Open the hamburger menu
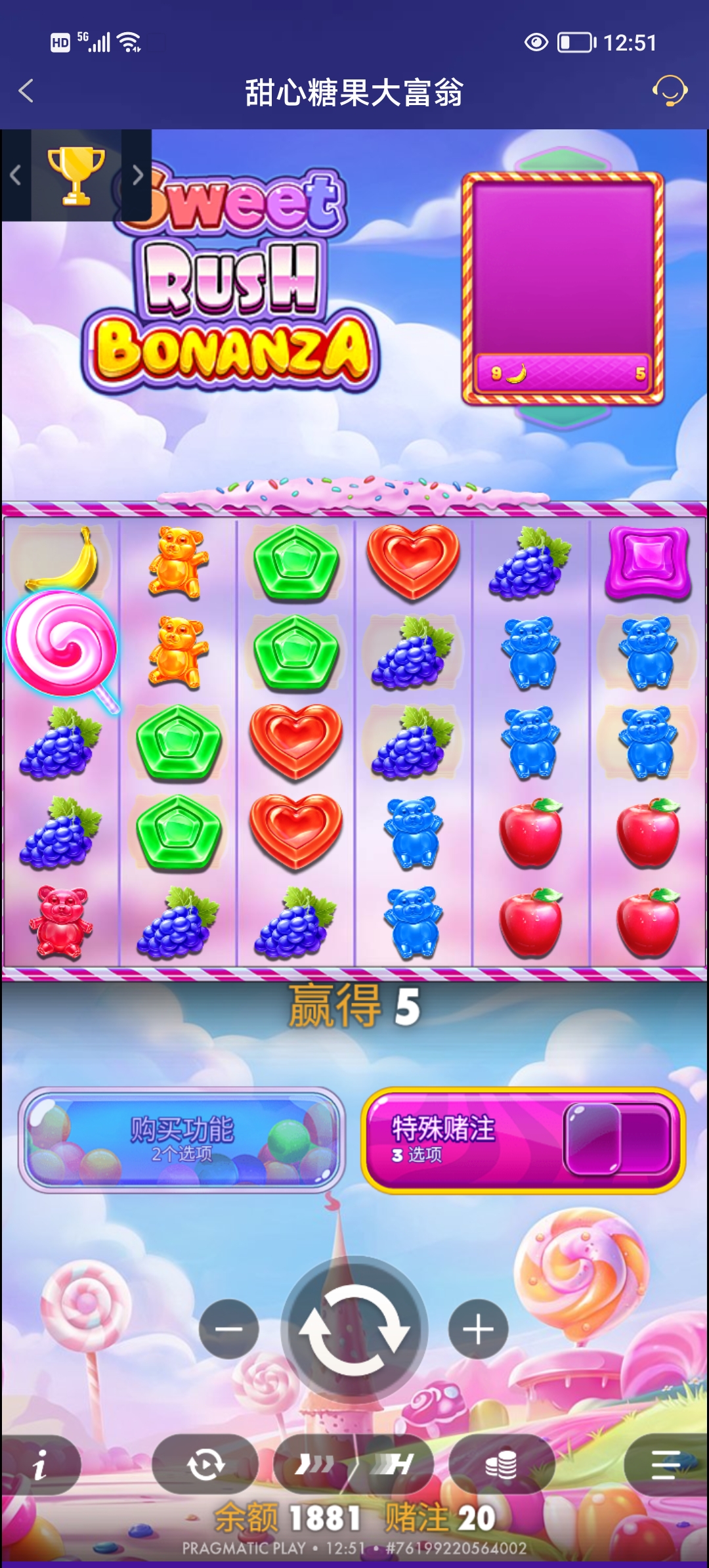 (666, 1465)
